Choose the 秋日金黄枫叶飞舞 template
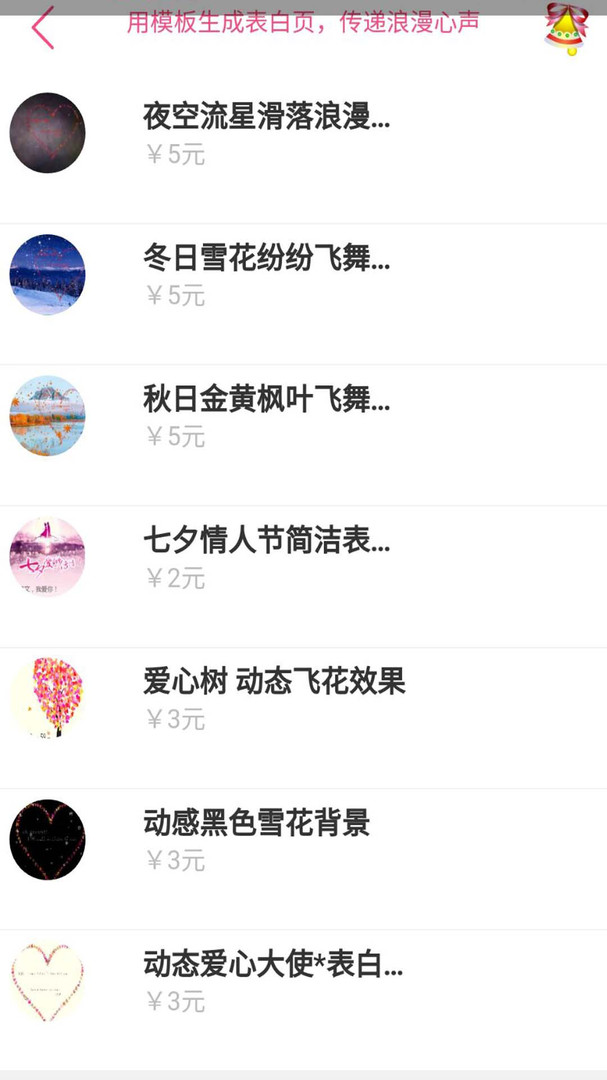Viewport: 607px width, 1080px height. click(x=266, y=401)
